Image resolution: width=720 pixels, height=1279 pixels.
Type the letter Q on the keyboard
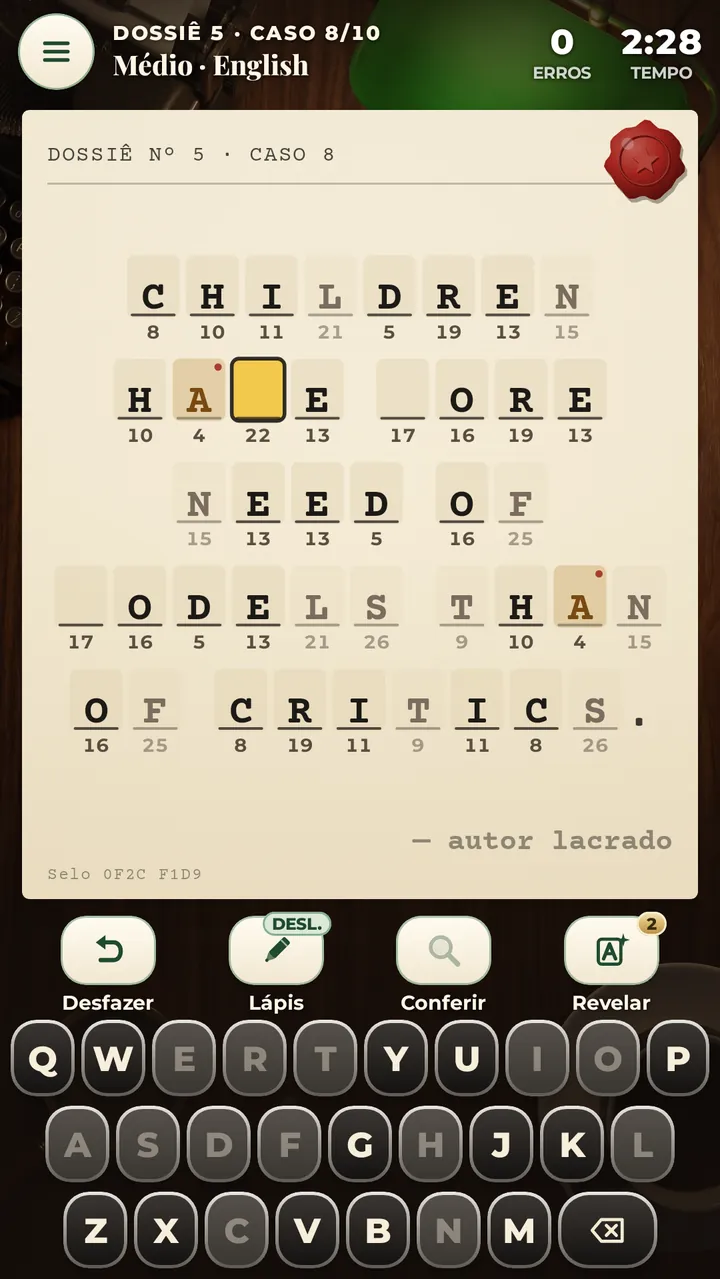pos(43,1059)
